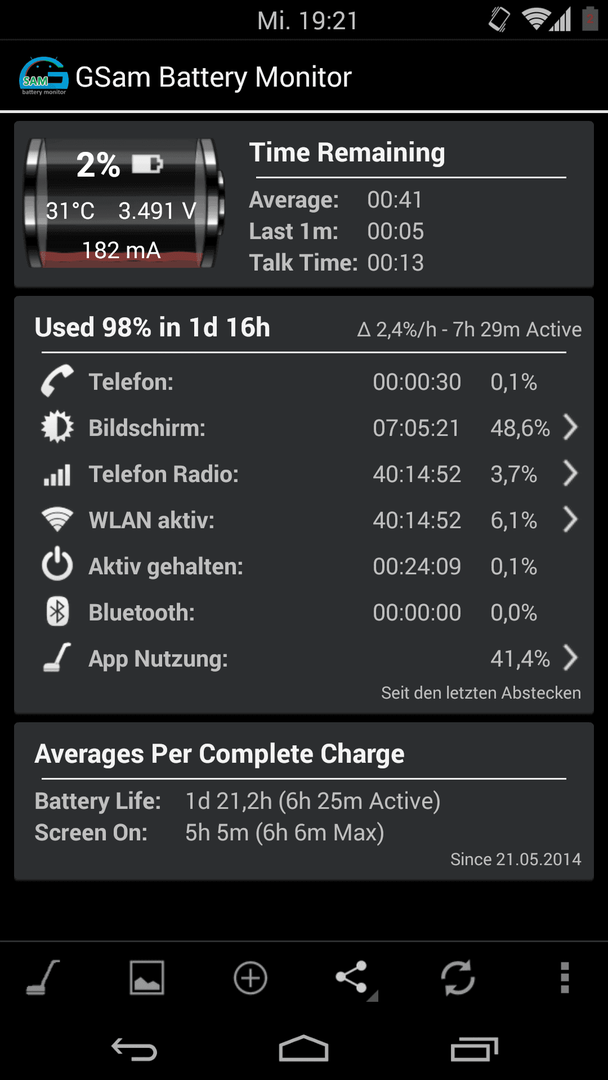Image resolution: width=608 pixels, height=1080 pixels.
Task: Open WLAN aktiv details
Action: [x=304, y=521]
